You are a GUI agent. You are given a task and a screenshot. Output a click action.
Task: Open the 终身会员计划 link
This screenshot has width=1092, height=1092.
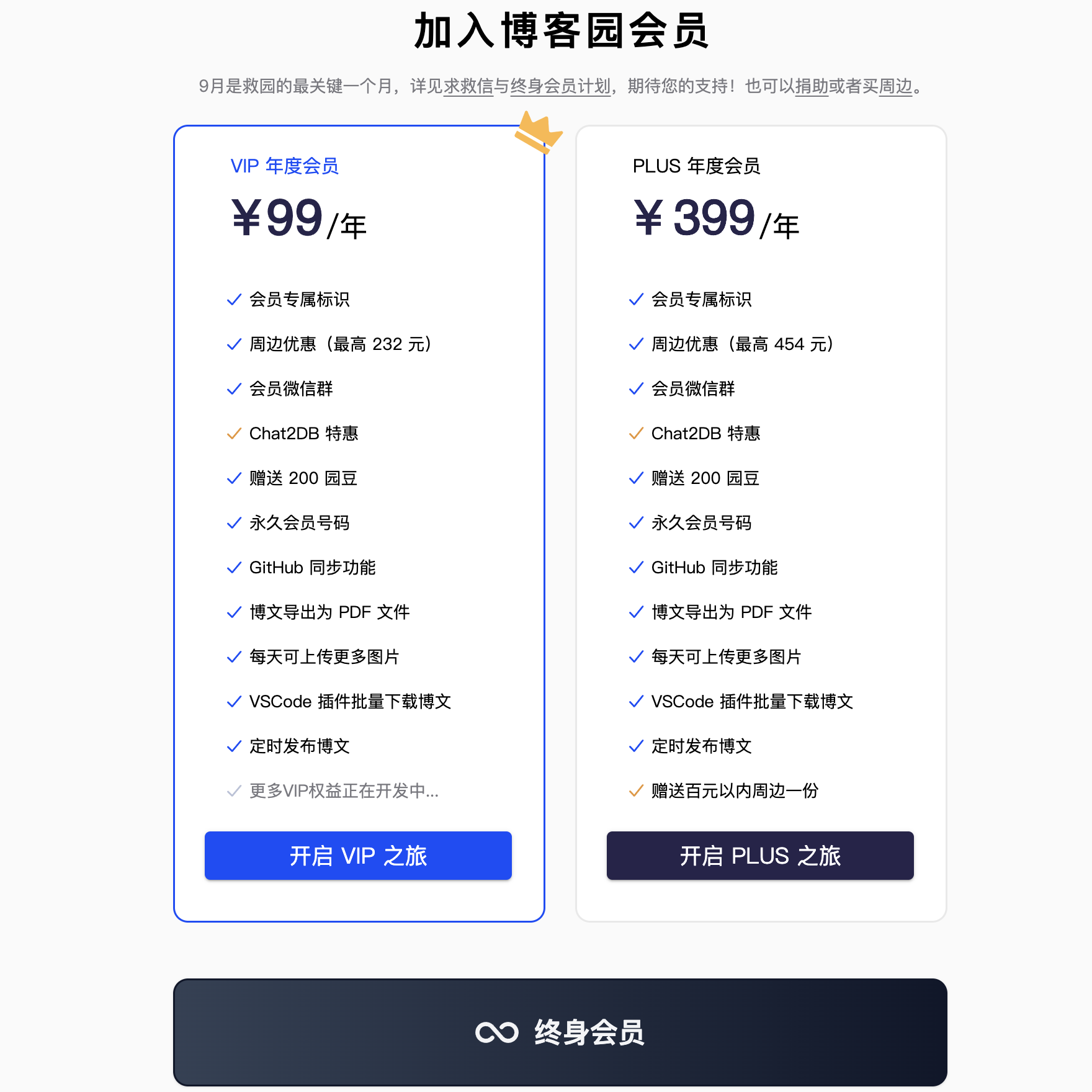pyautogui.click(x=560, y=86)
